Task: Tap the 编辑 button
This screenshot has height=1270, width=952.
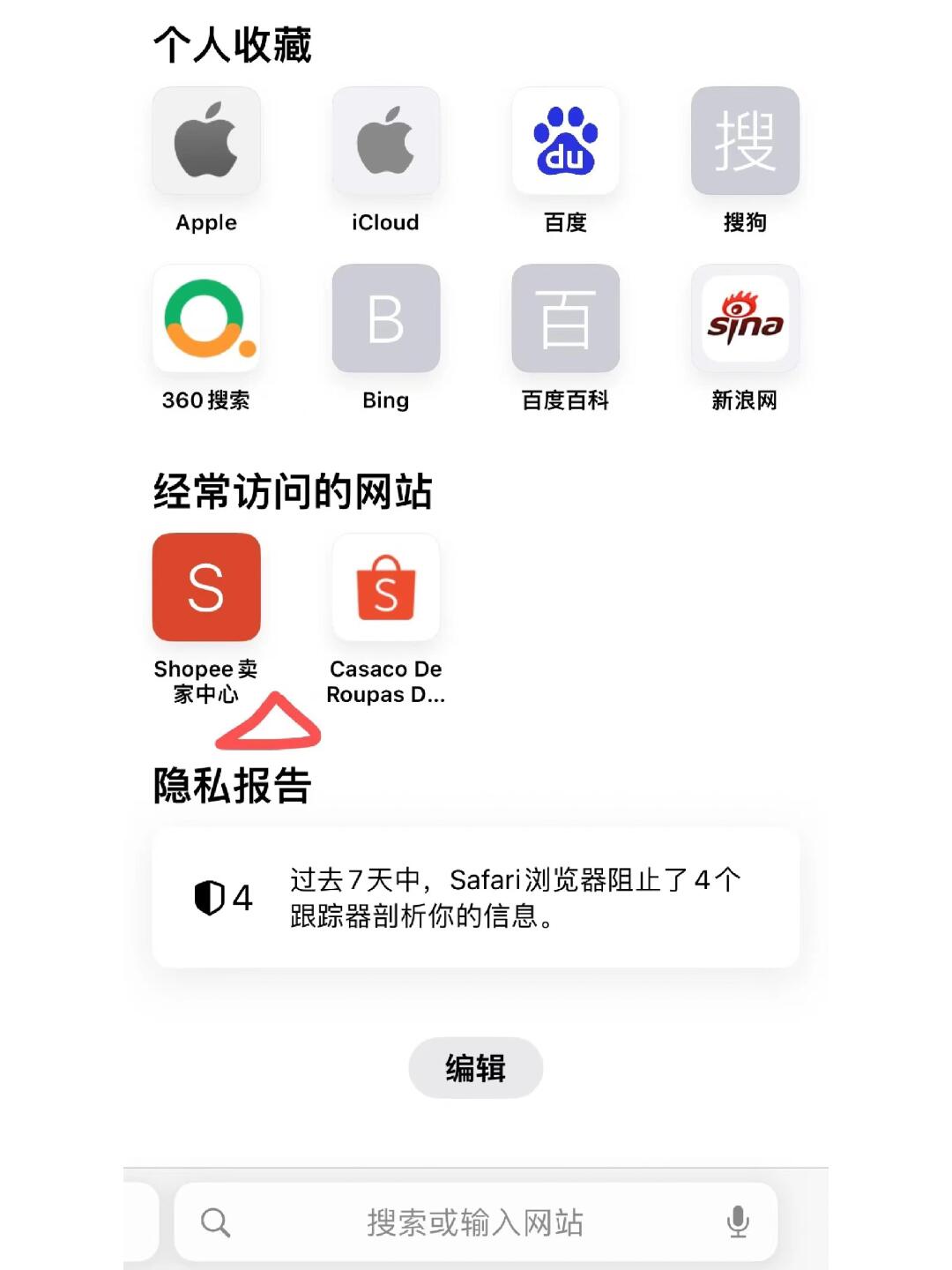Action: 475,1068
